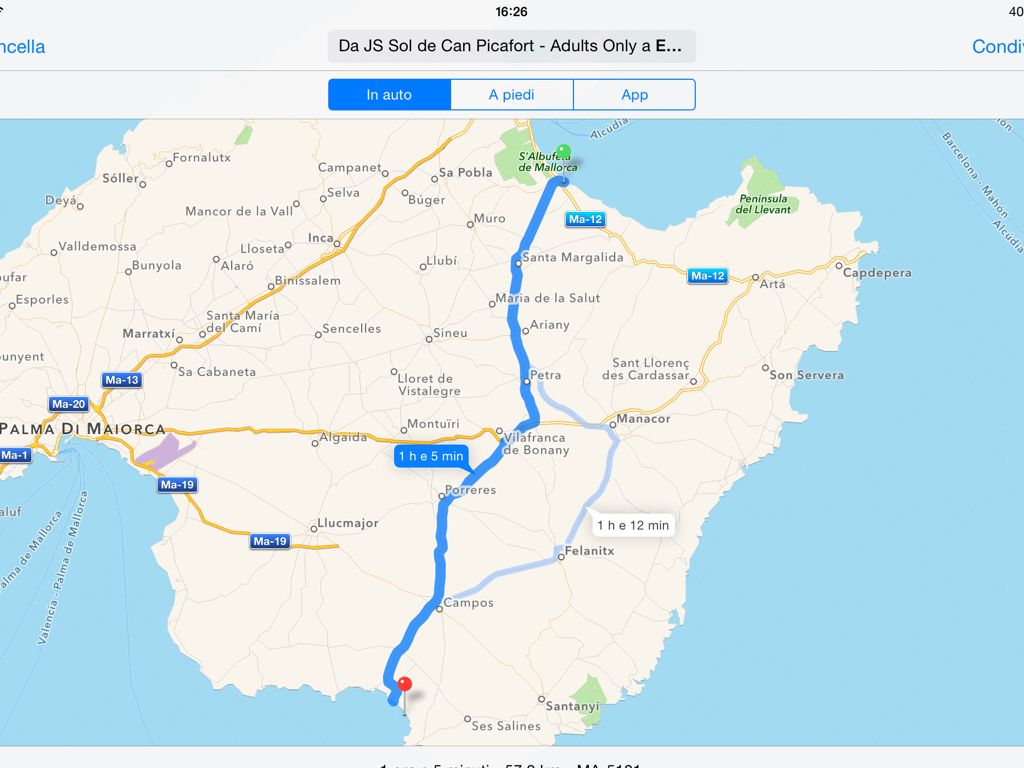Tap the Condividi share button
This screenshot has height=768, width=1024.
click(x=998, y=47)
